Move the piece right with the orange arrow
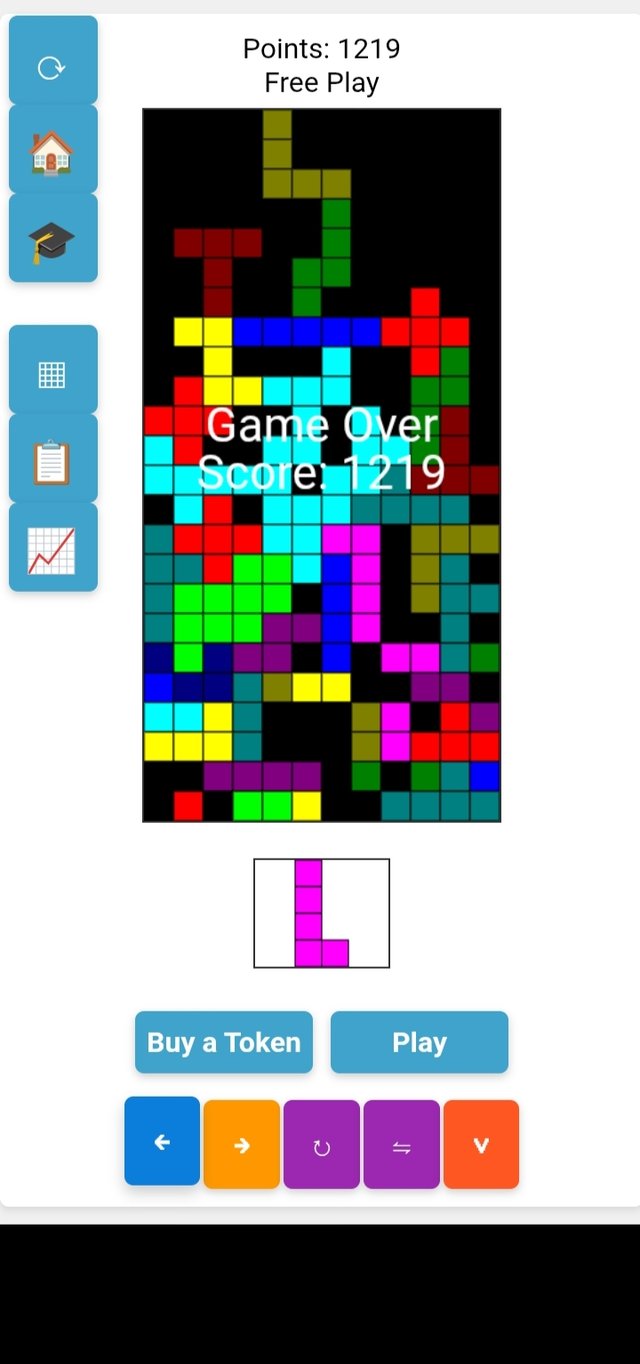Viewport: 640px width, 1364px height. [242, 1145]
